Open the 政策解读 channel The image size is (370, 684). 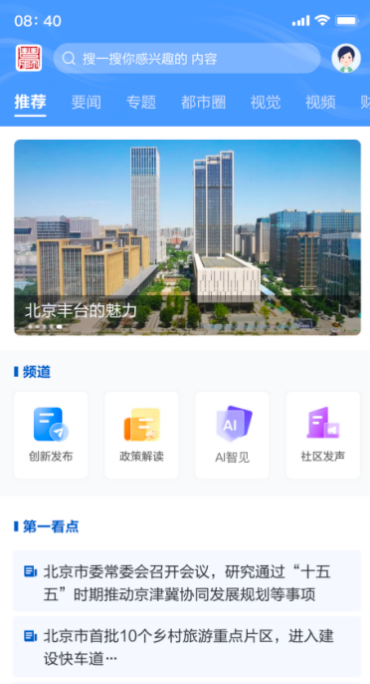point(141,435)
